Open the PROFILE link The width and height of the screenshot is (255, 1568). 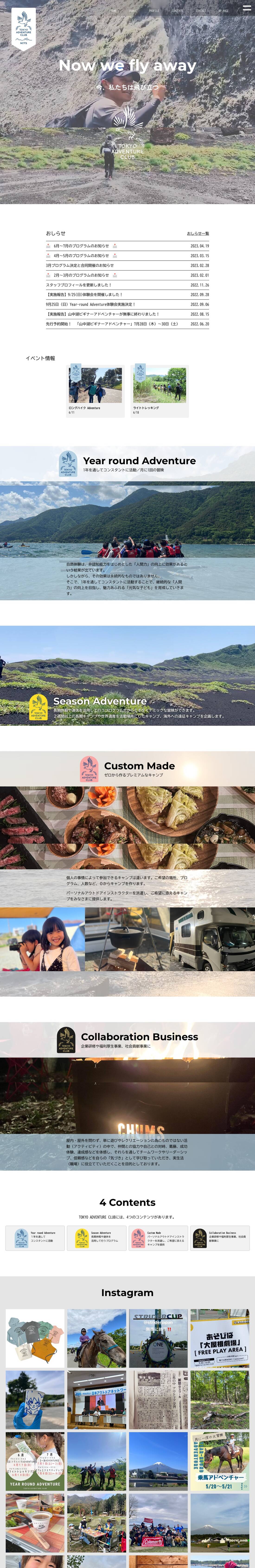154,10
